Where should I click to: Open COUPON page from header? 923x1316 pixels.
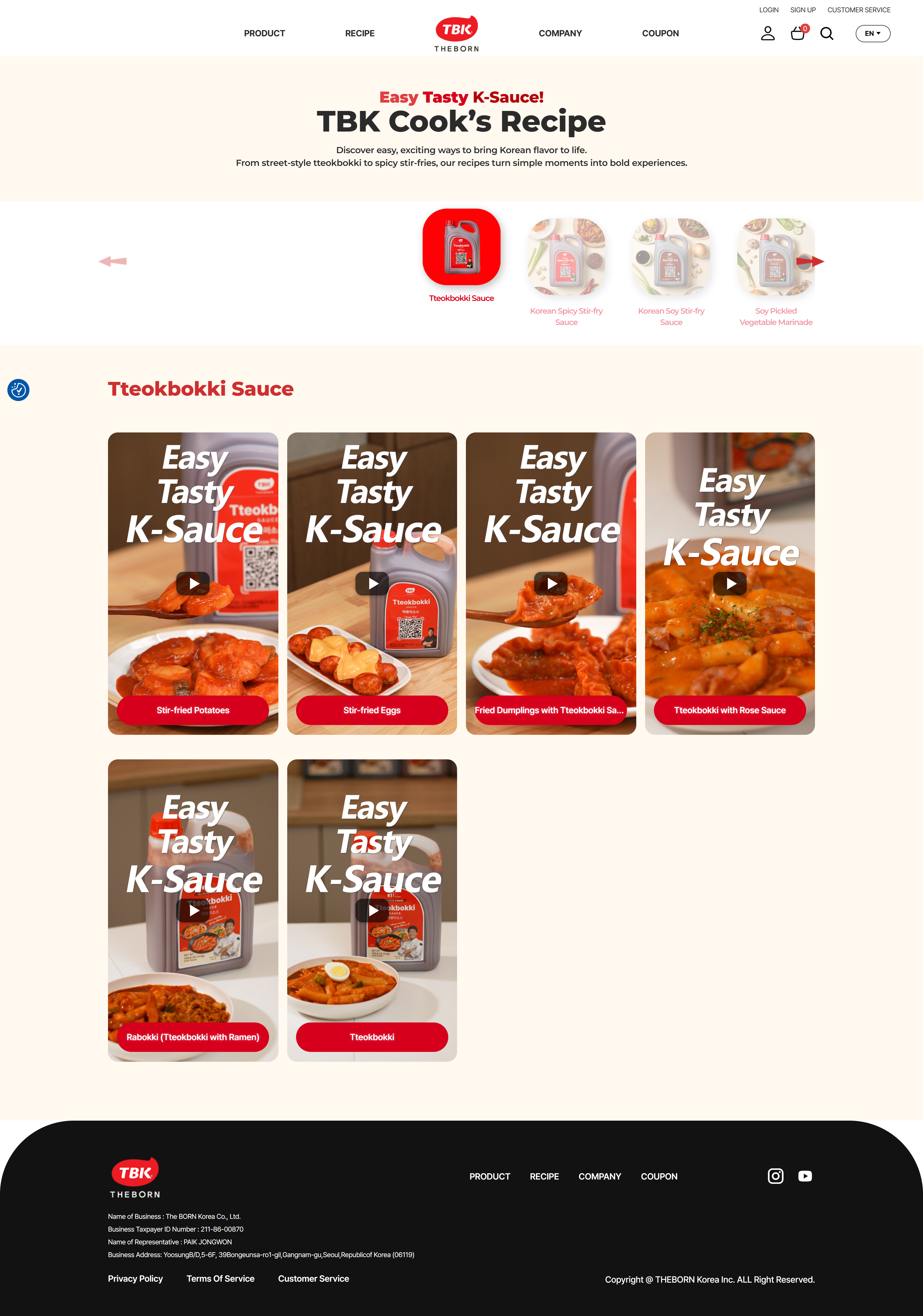660,33
